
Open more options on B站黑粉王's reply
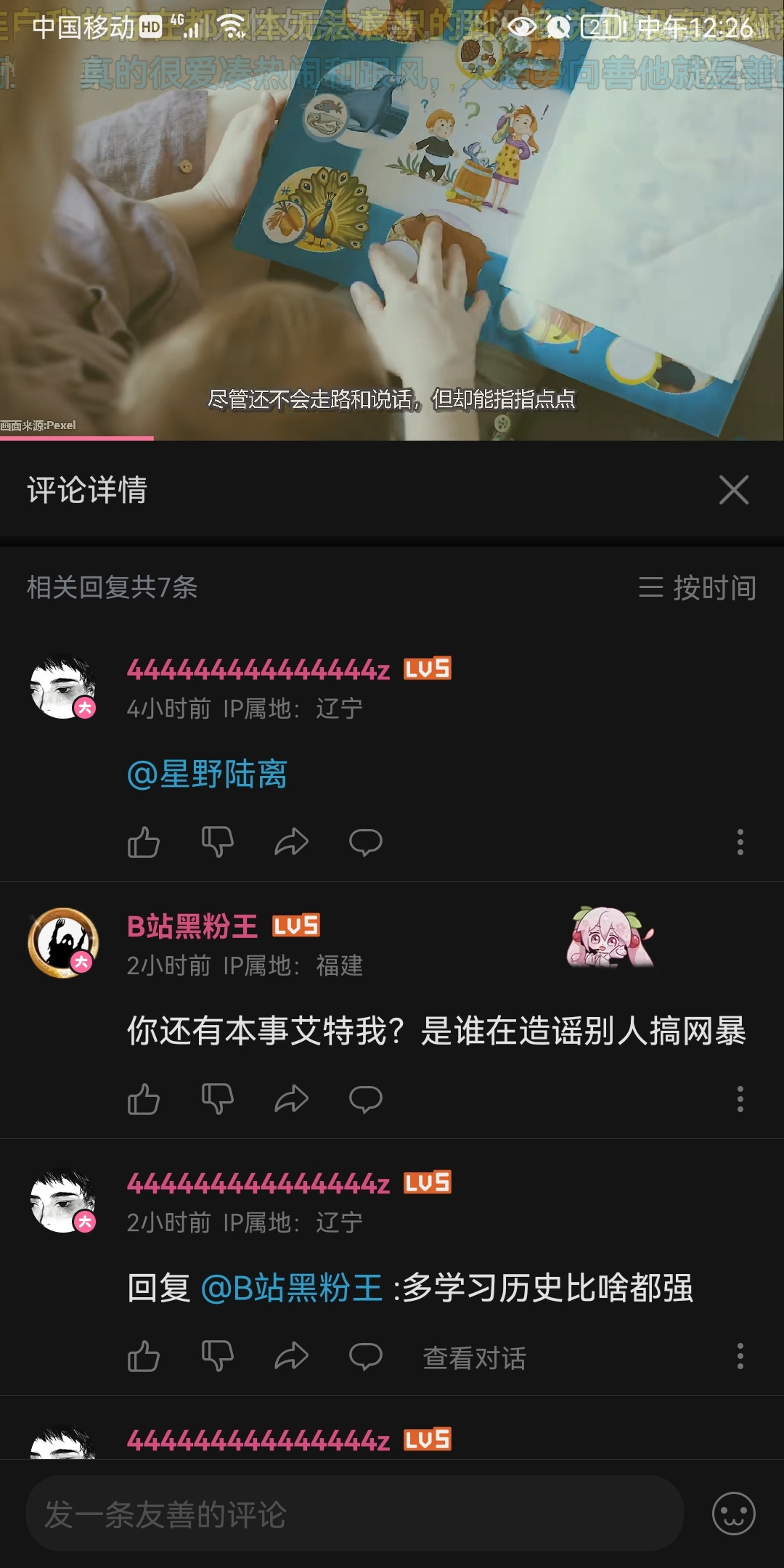tap(740, 1099)
